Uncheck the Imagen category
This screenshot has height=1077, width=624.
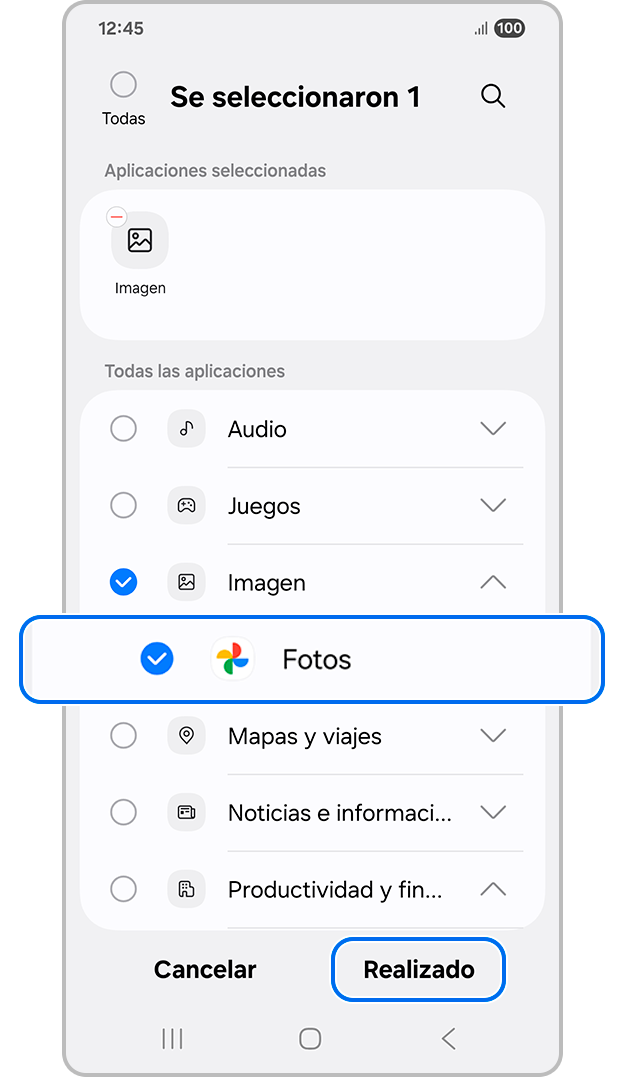(x=123, y=582)
